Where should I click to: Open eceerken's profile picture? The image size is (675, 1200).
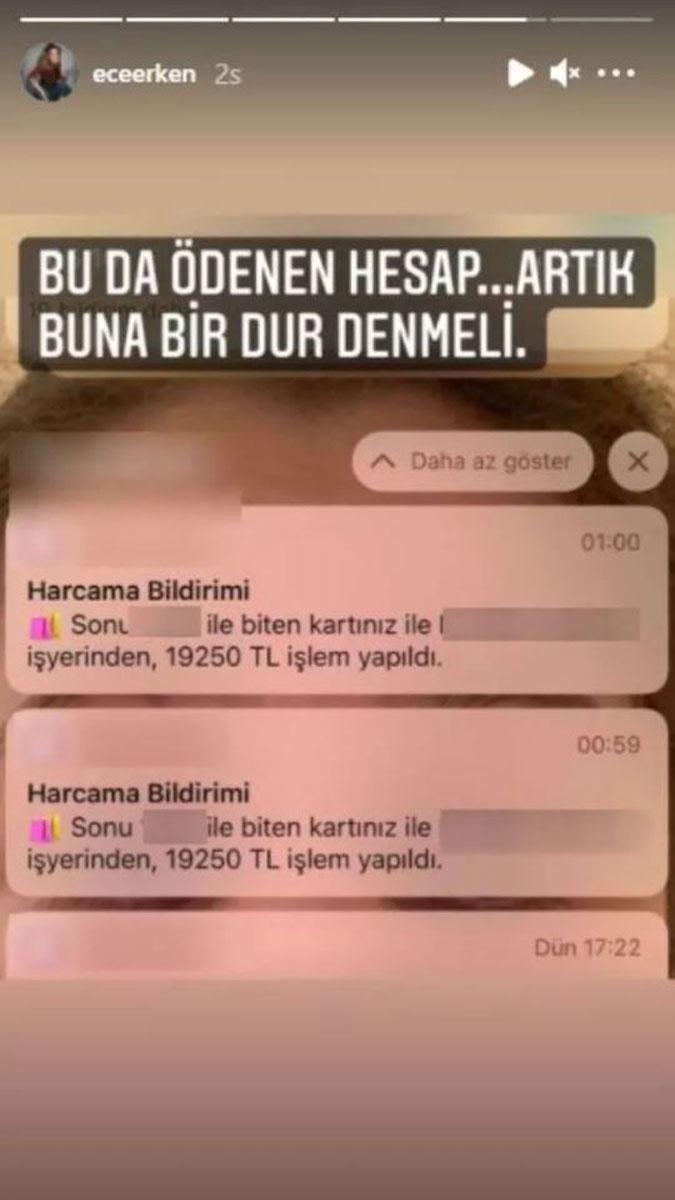point(49,72)
